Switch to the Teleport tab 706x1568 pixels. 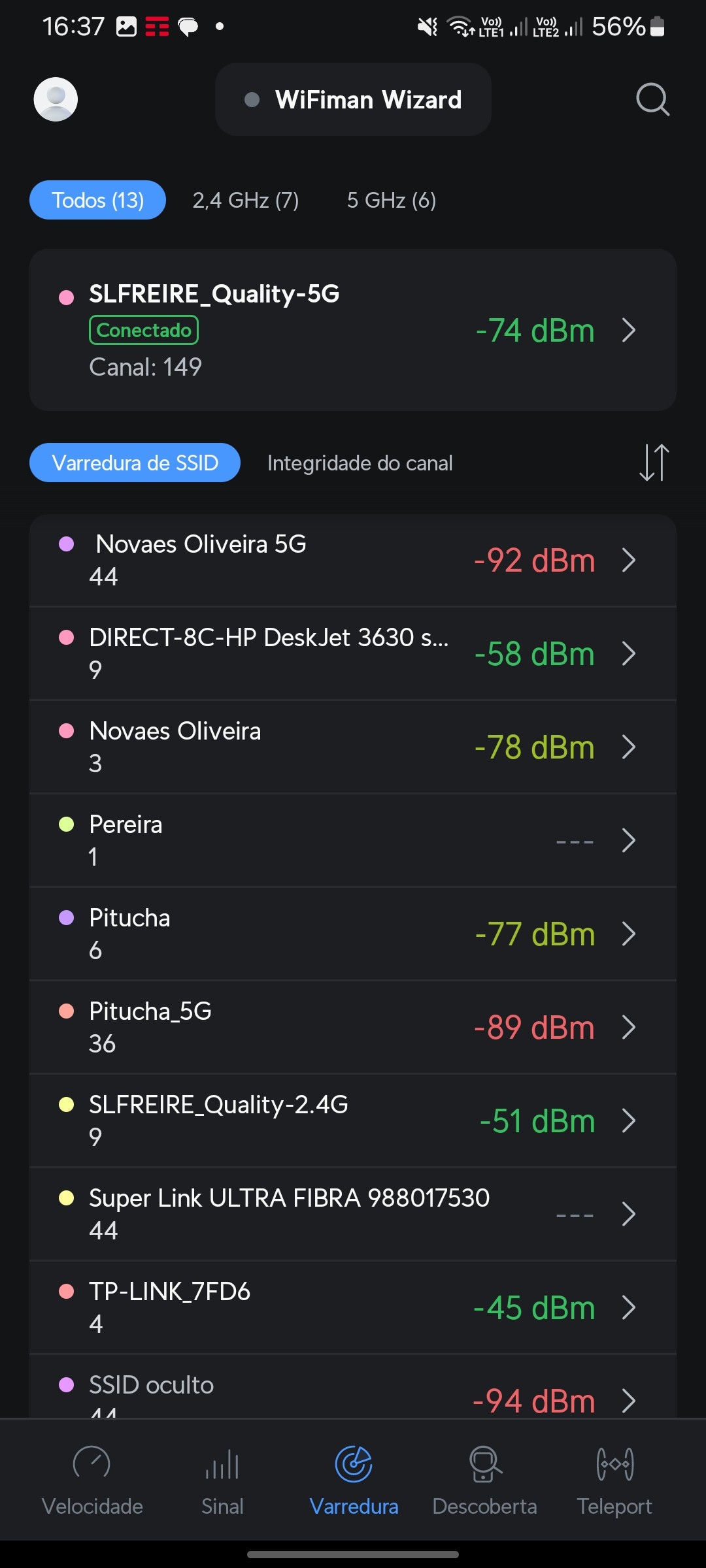[614, 1480]
